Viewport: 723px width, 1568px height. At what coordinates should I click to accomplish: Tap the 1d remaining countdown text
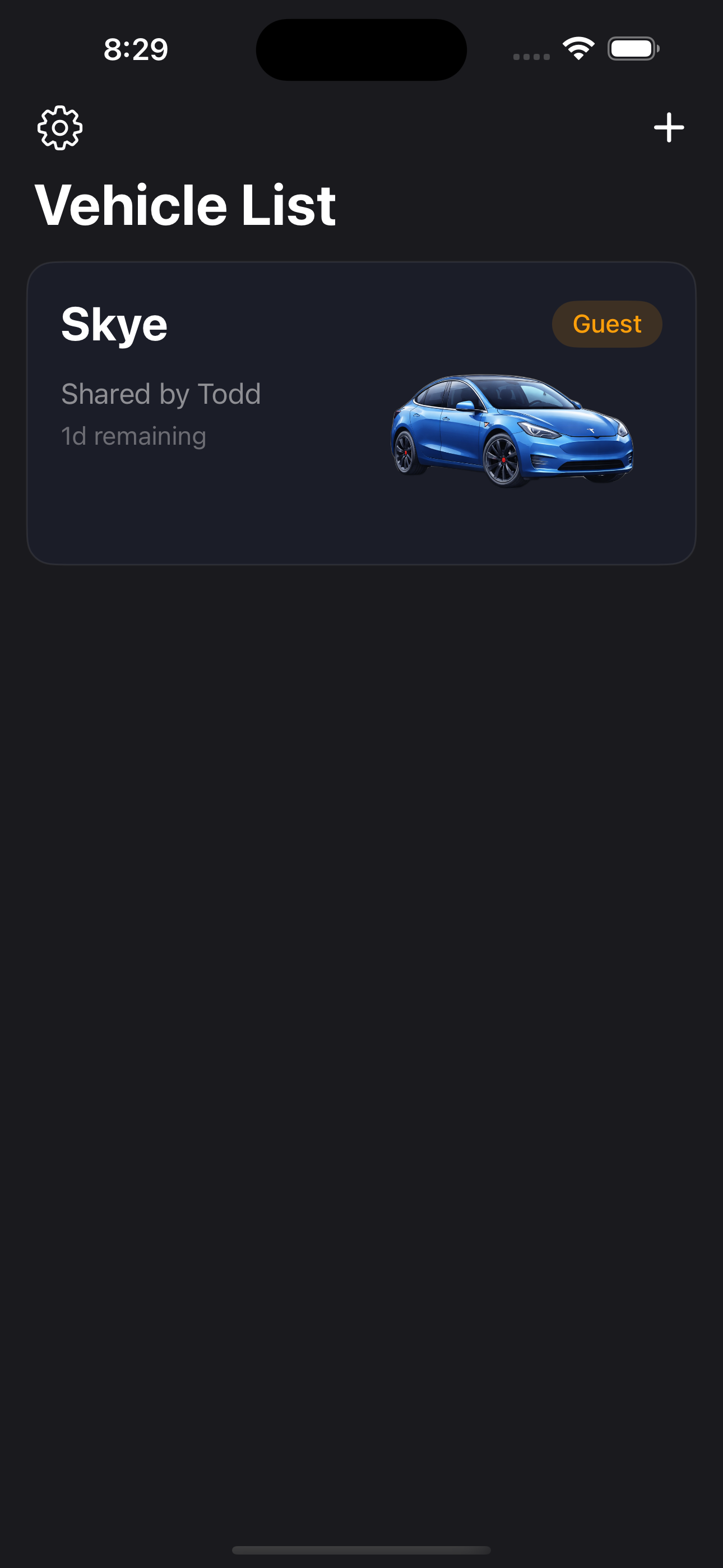(134, 436)
